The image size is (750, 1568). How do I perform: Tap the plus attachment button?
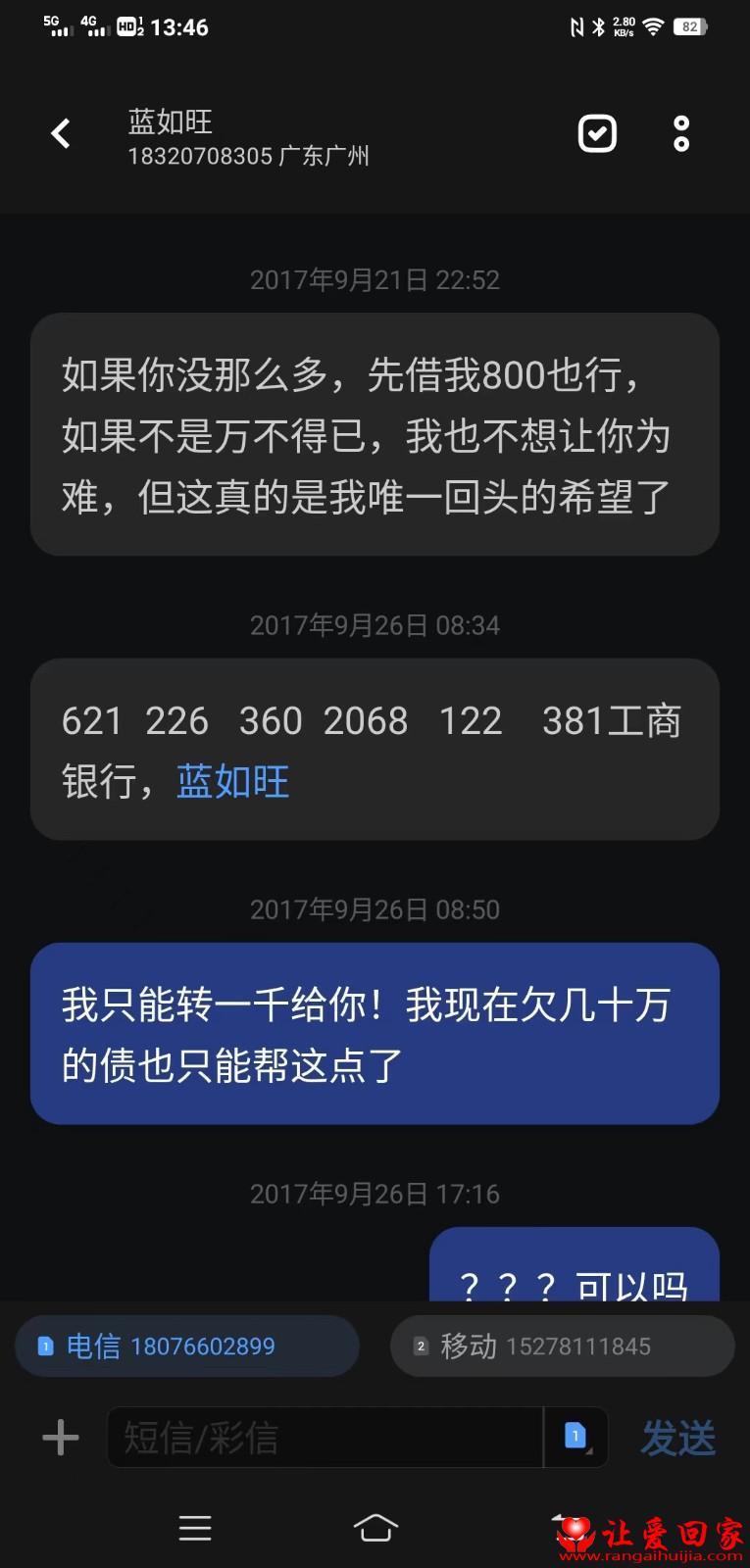(61, 1438)
